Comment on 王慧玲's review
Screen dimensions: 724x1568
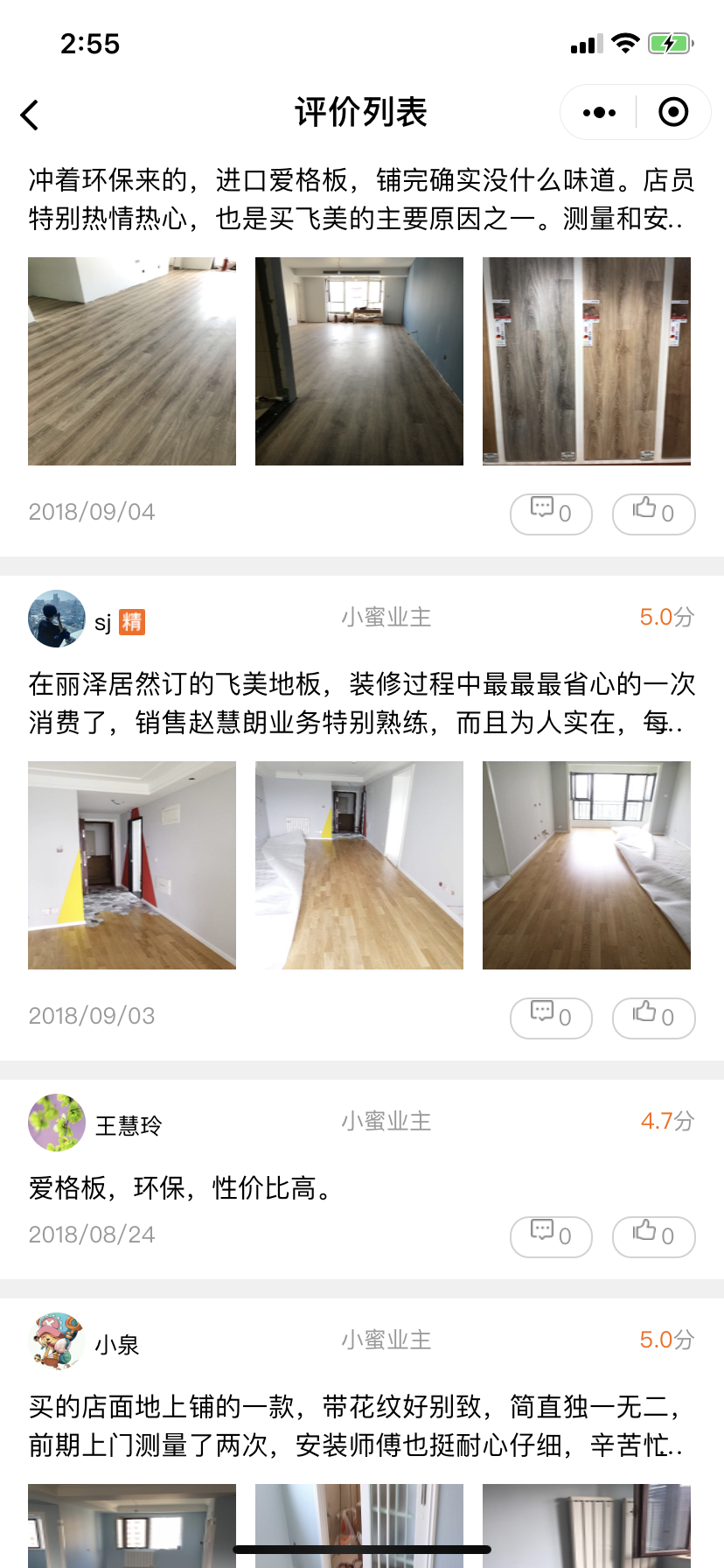[x=551, y=1236]
